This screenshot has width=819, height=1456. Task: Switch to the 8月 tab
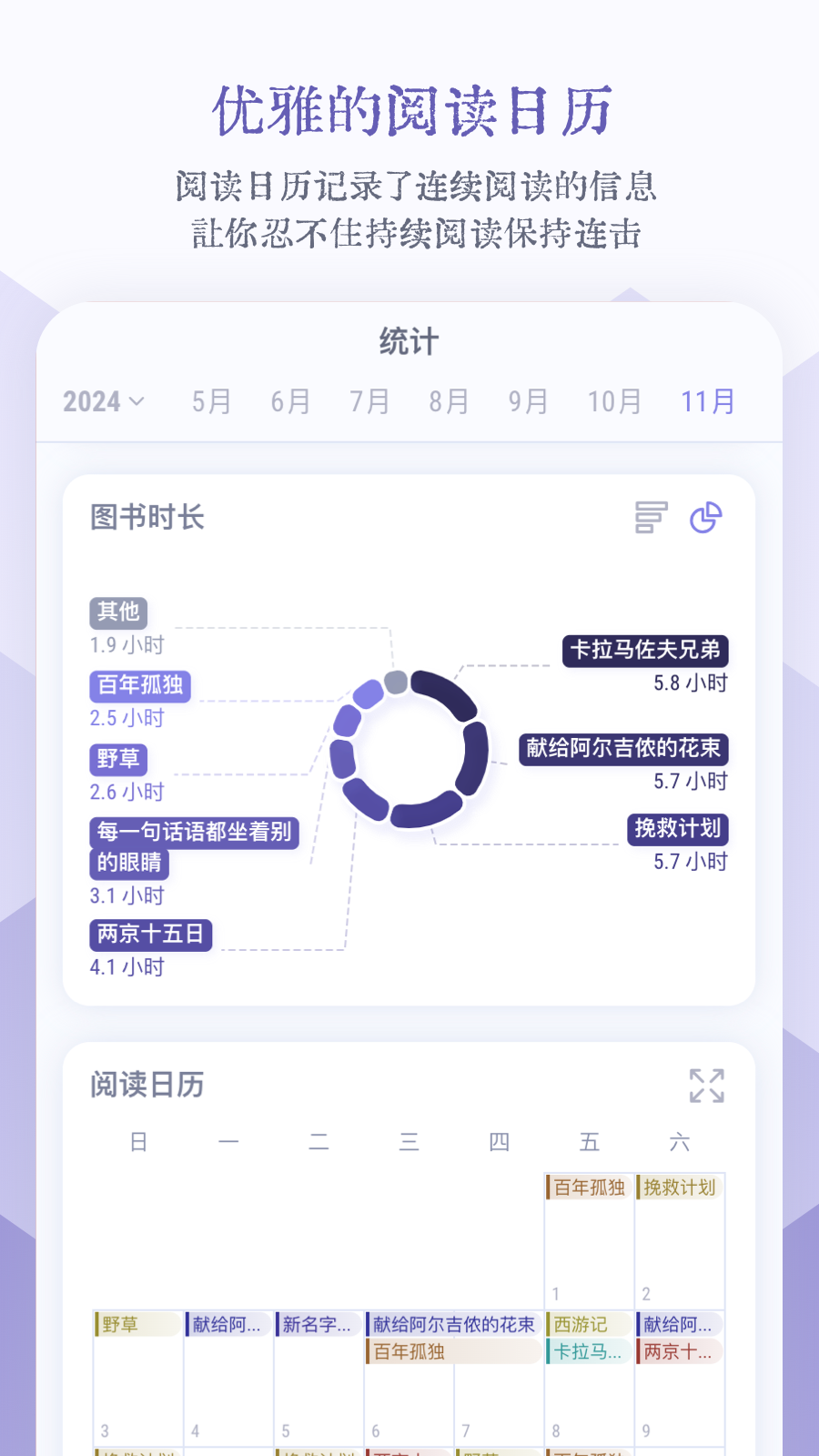(x=450, y=400)
